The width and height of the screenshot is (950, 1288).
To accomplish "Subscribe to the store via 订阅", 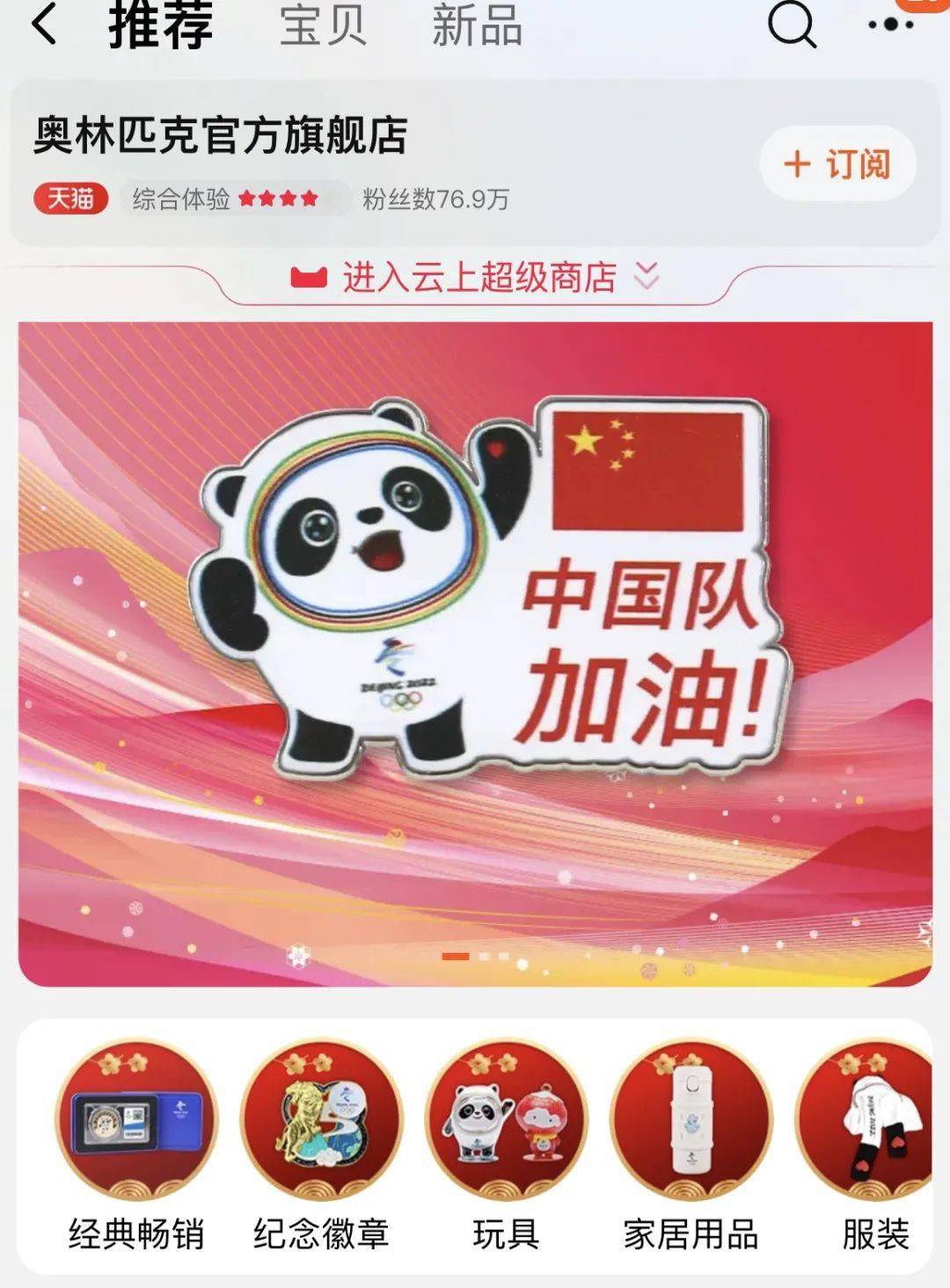I will pyautogui.click(x=837, y=164).
